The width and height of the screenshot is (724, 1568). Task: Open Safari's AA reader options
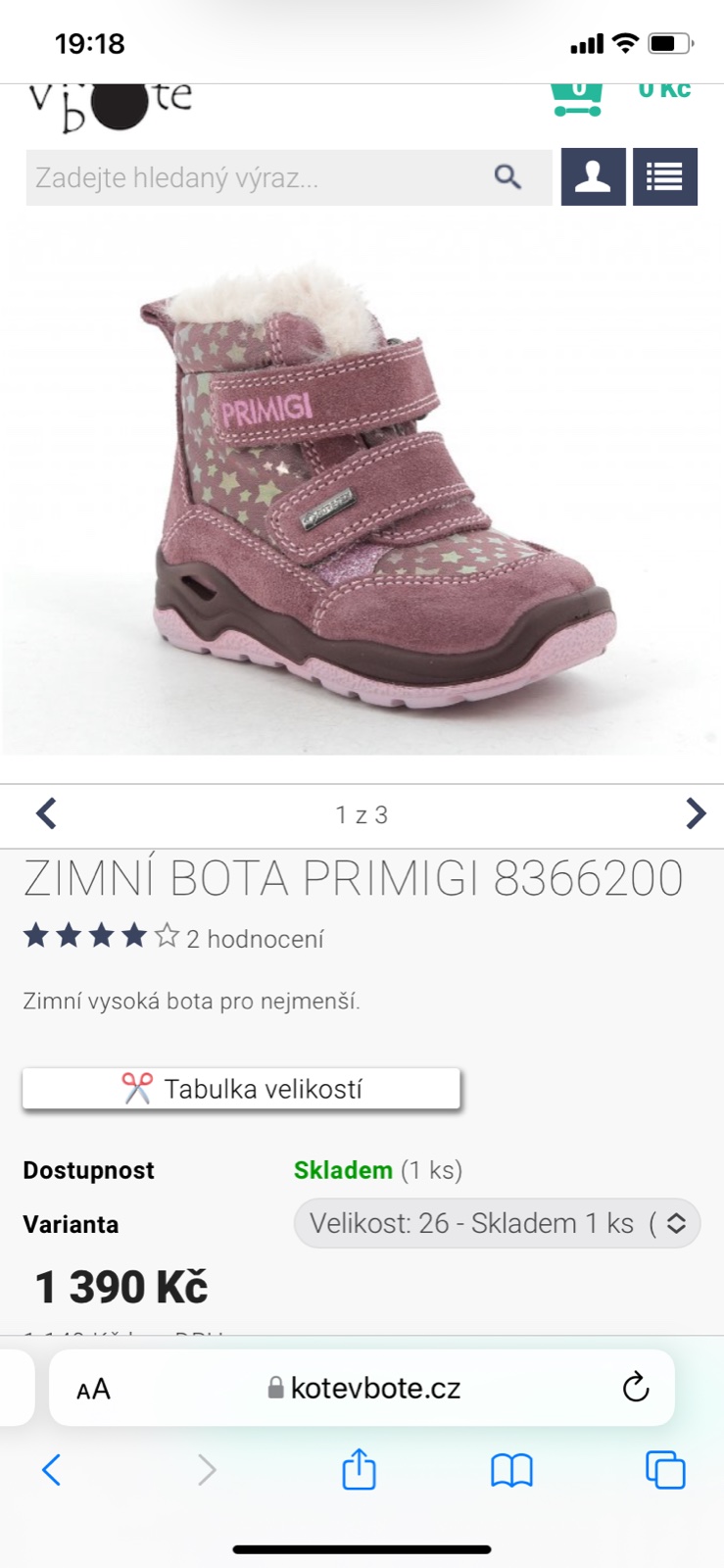[94, 1389]
